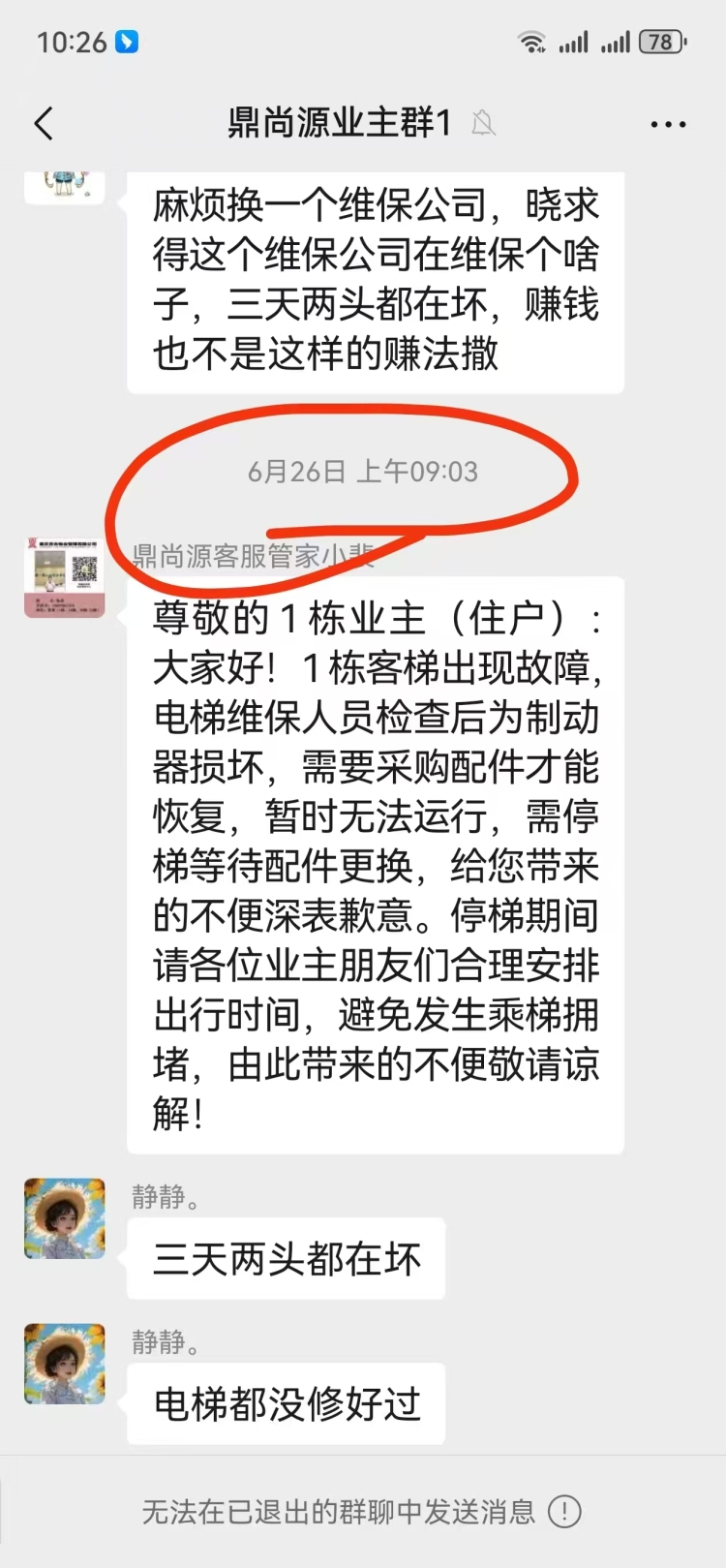Tap the info icon about the exited group

(565, 1511)
